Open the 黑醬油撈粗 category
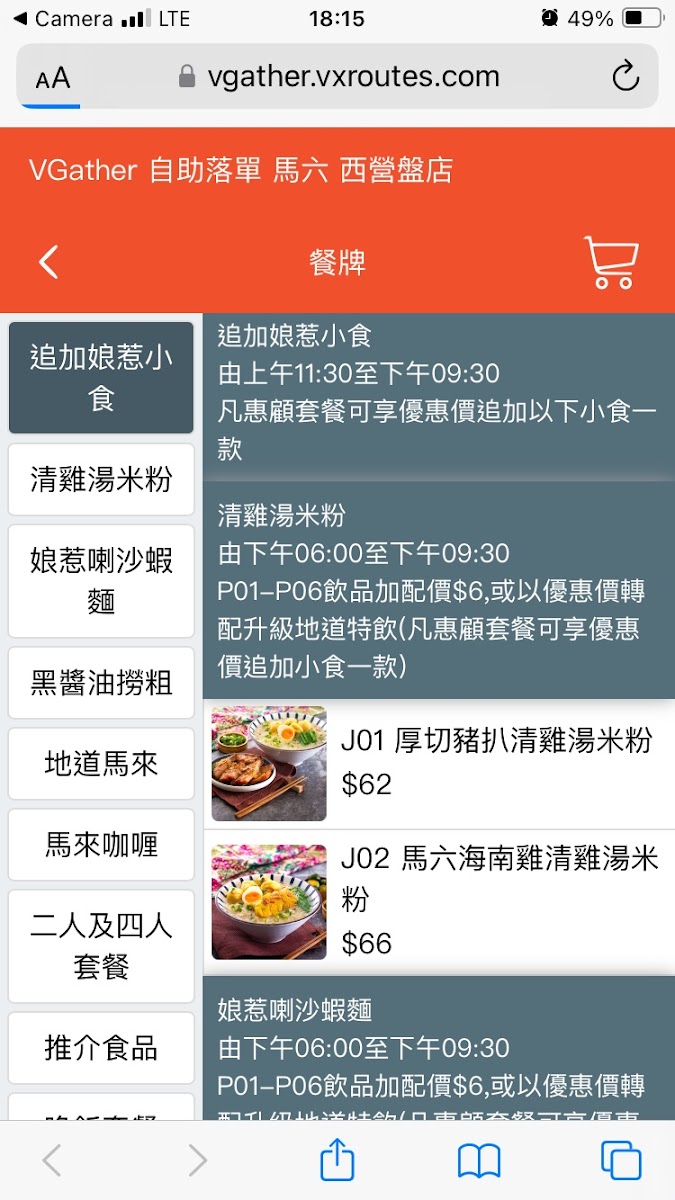Image resolution: width=675 pixels, height=1200 pixels. tap(101, 683)
